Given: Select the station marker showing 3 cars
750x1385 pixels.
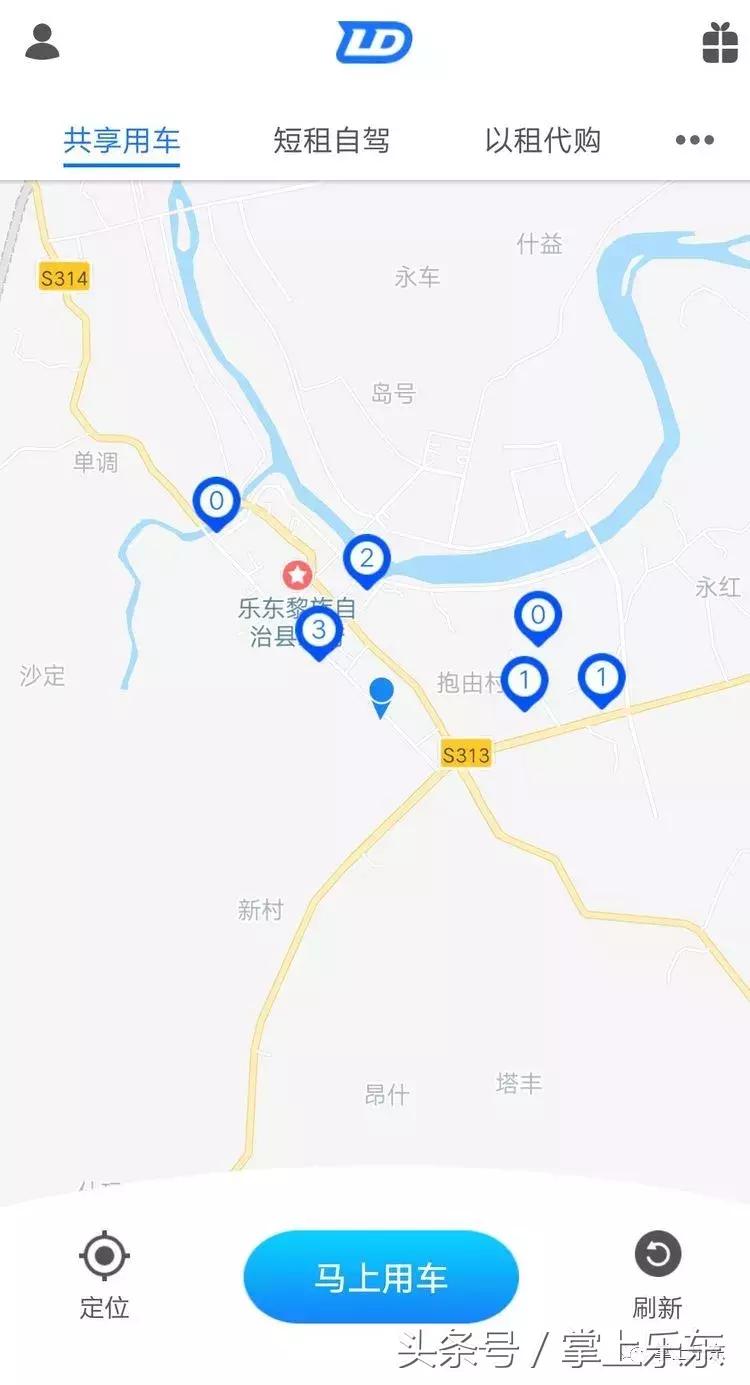Looking at the screenshot, I should (320, 632).
